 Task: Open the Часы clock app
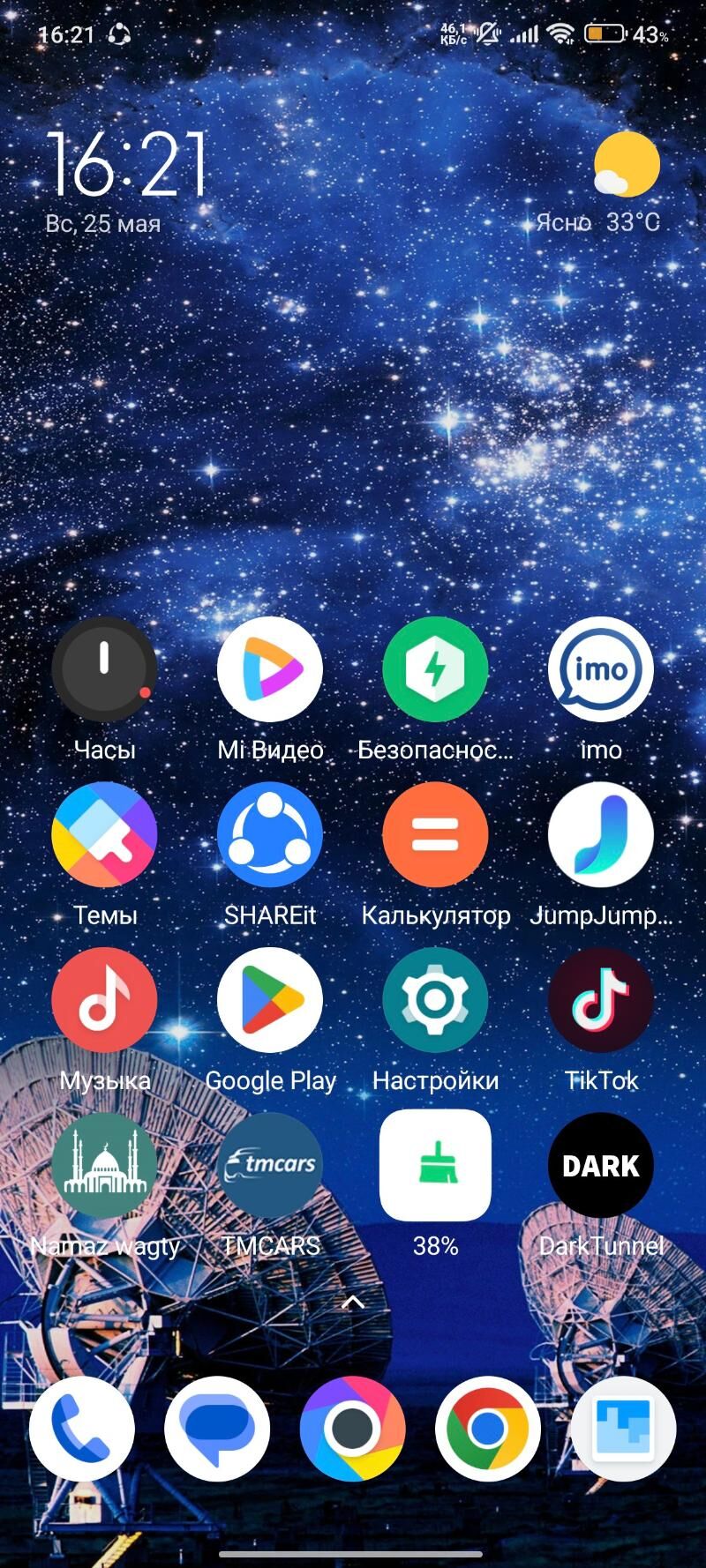(104, 669)
